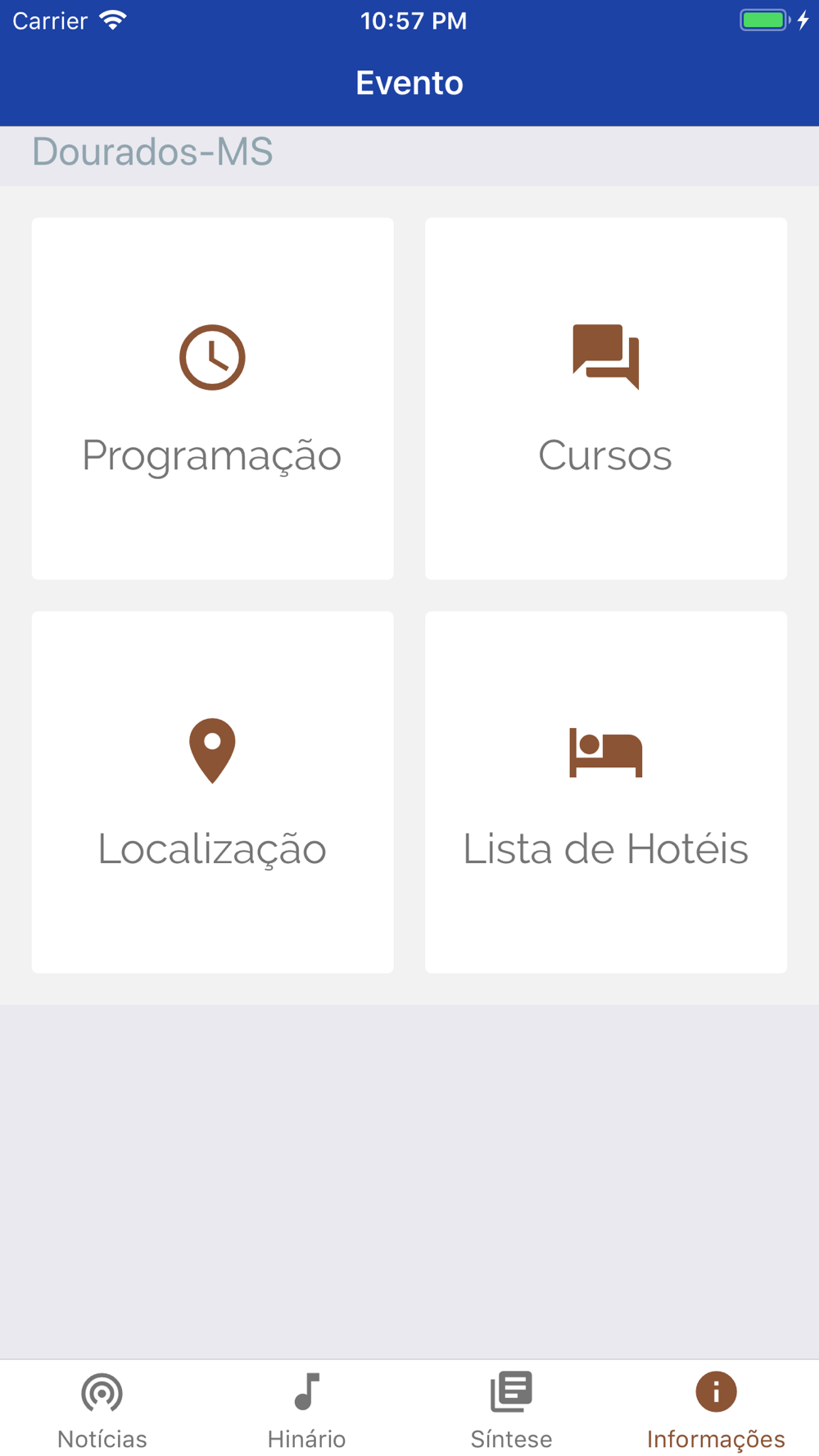Open Lista de Hotéis card
819x1456 pixels.
point(605,792)
